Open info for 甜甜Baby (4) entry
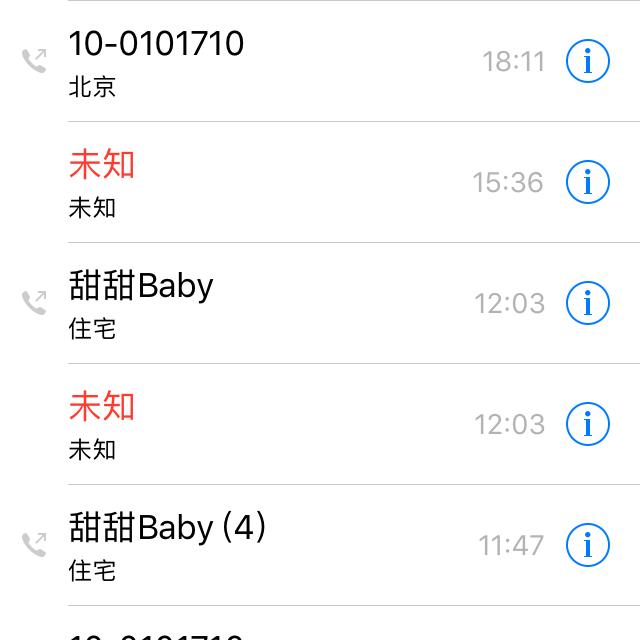This screenshot has height=640, width=640. point(588,545)
